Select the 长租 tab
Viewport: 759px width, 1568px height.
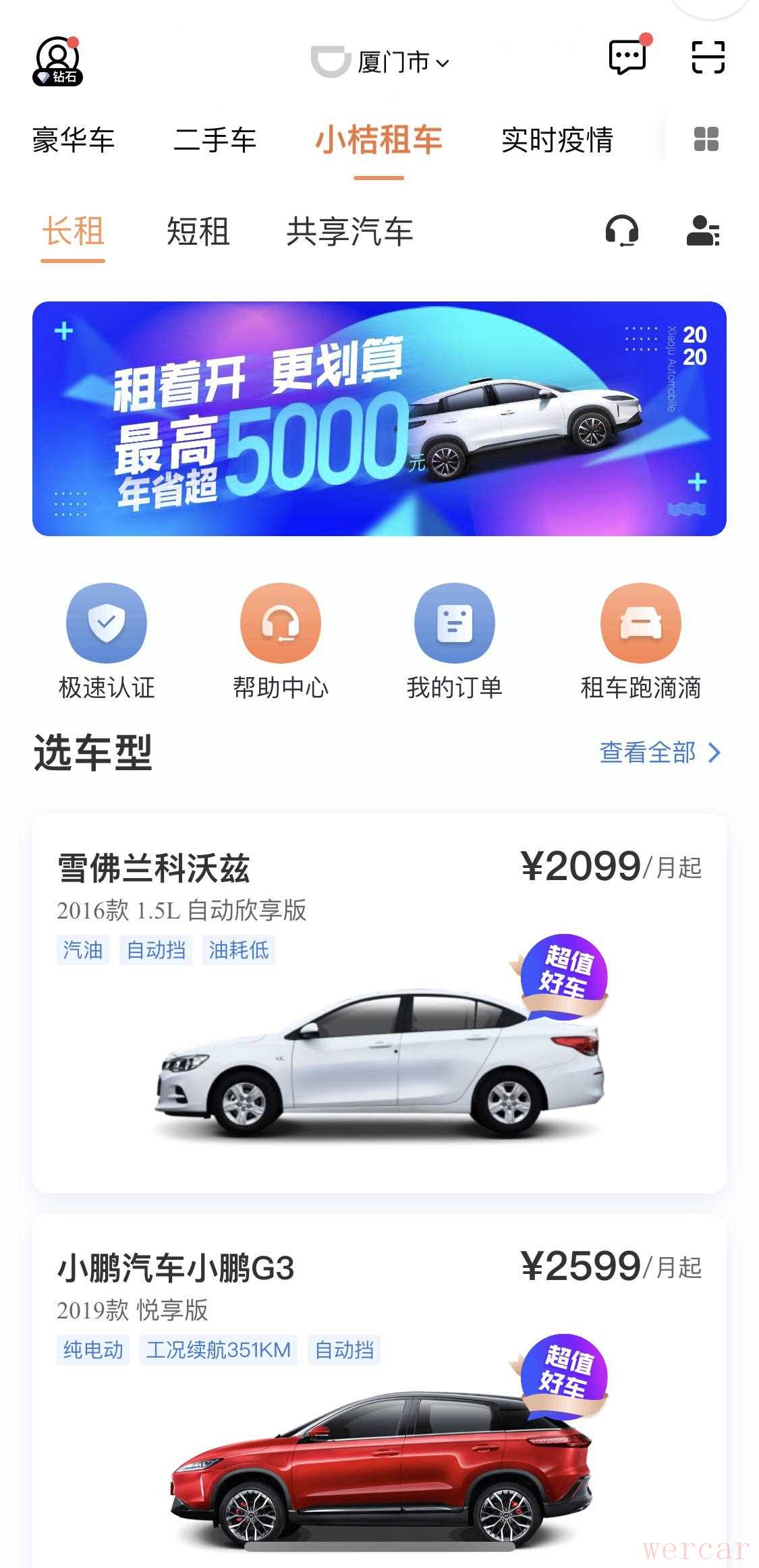pos(73,232)
